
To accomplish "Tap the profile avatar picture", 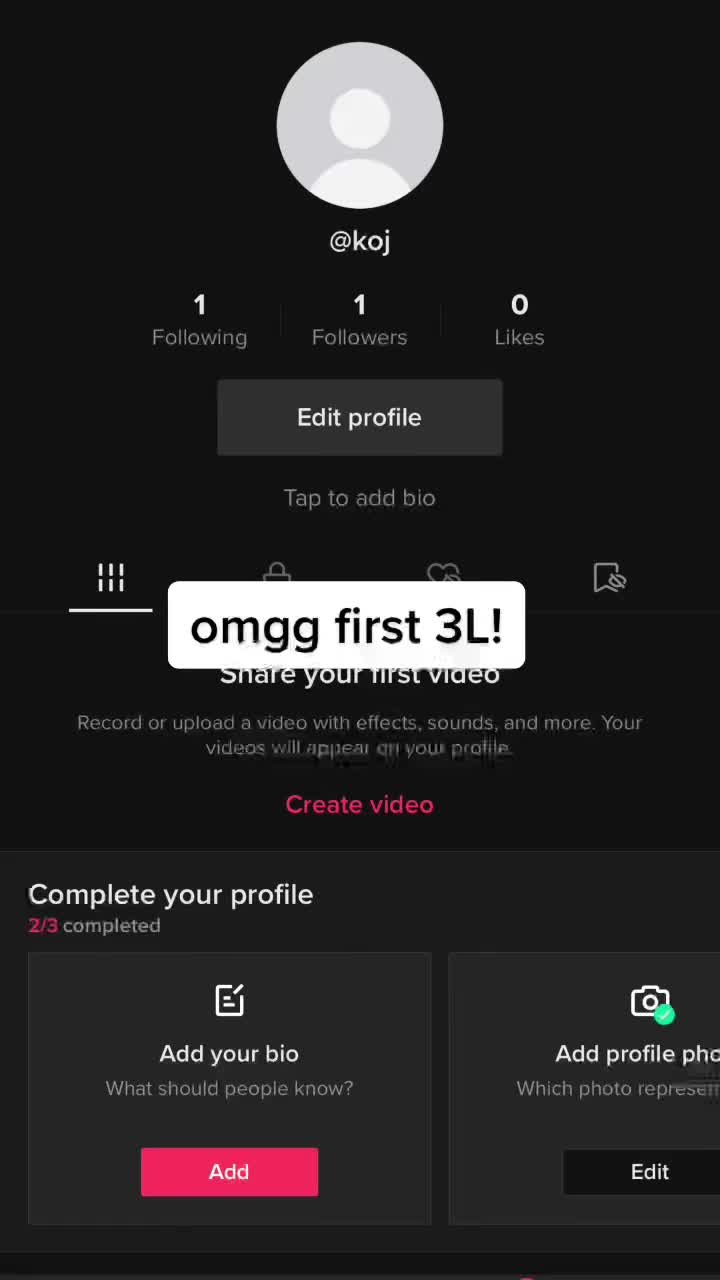I will pyautogui.click(x=359, y=125).
